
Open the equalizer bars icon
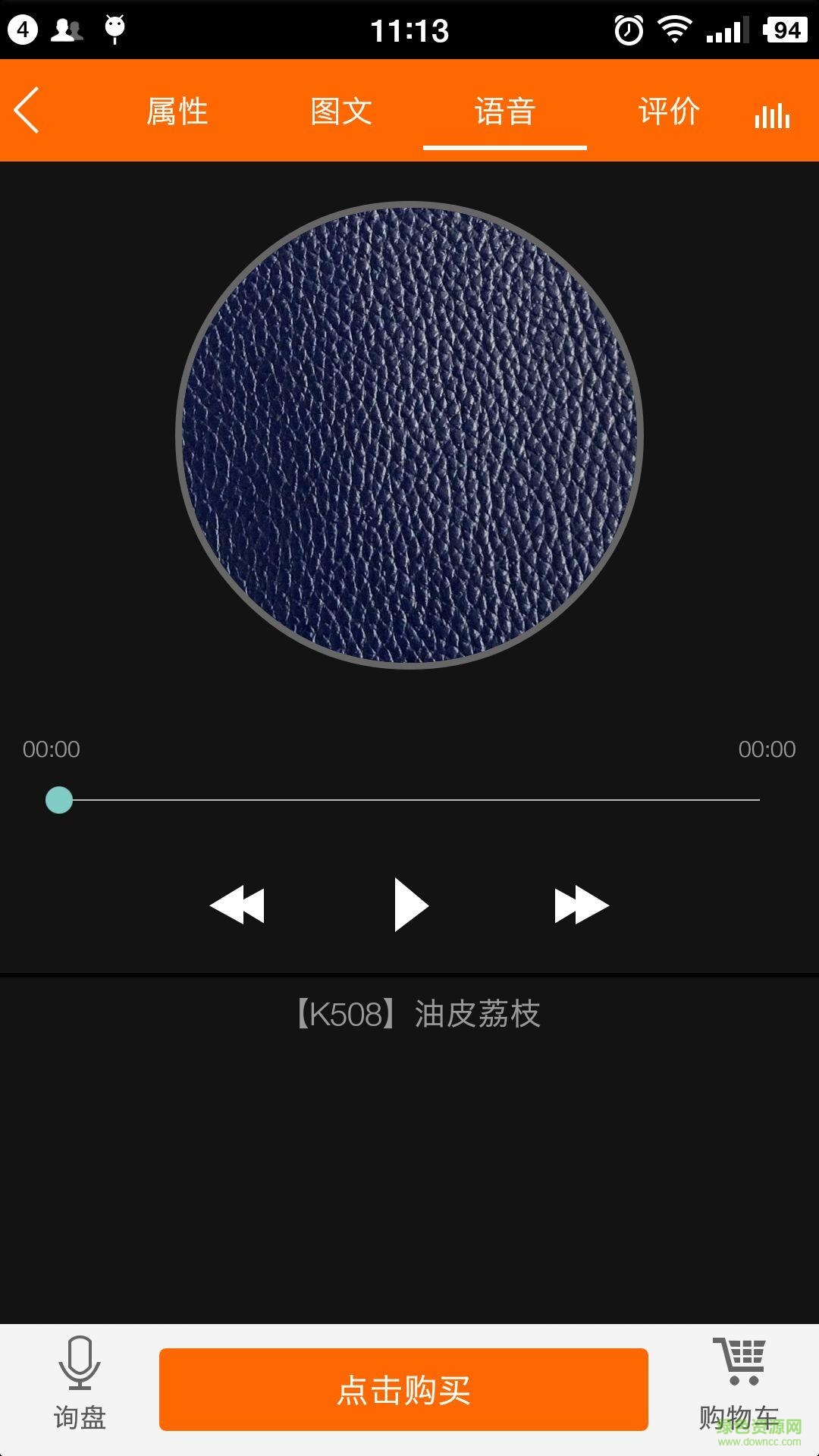point(772,115)
